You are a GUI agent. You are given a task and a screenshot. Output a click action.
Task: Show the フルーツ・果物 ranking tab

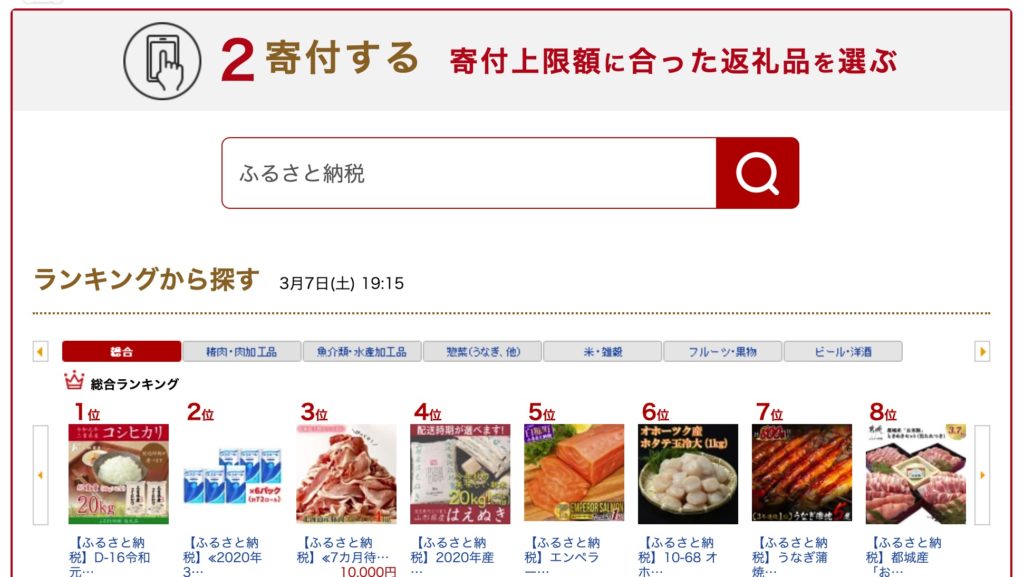tap(723, 352)
